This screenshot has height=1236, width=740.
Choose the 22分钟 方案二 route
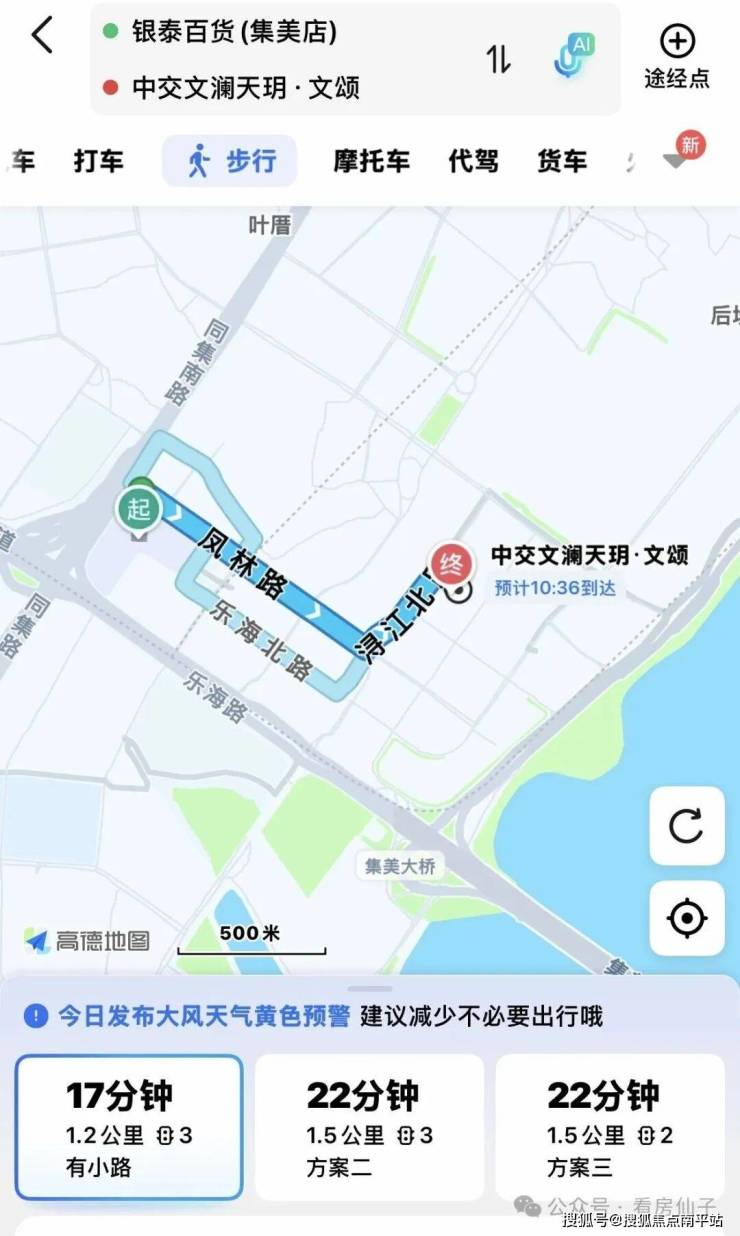pos(369,1126)
